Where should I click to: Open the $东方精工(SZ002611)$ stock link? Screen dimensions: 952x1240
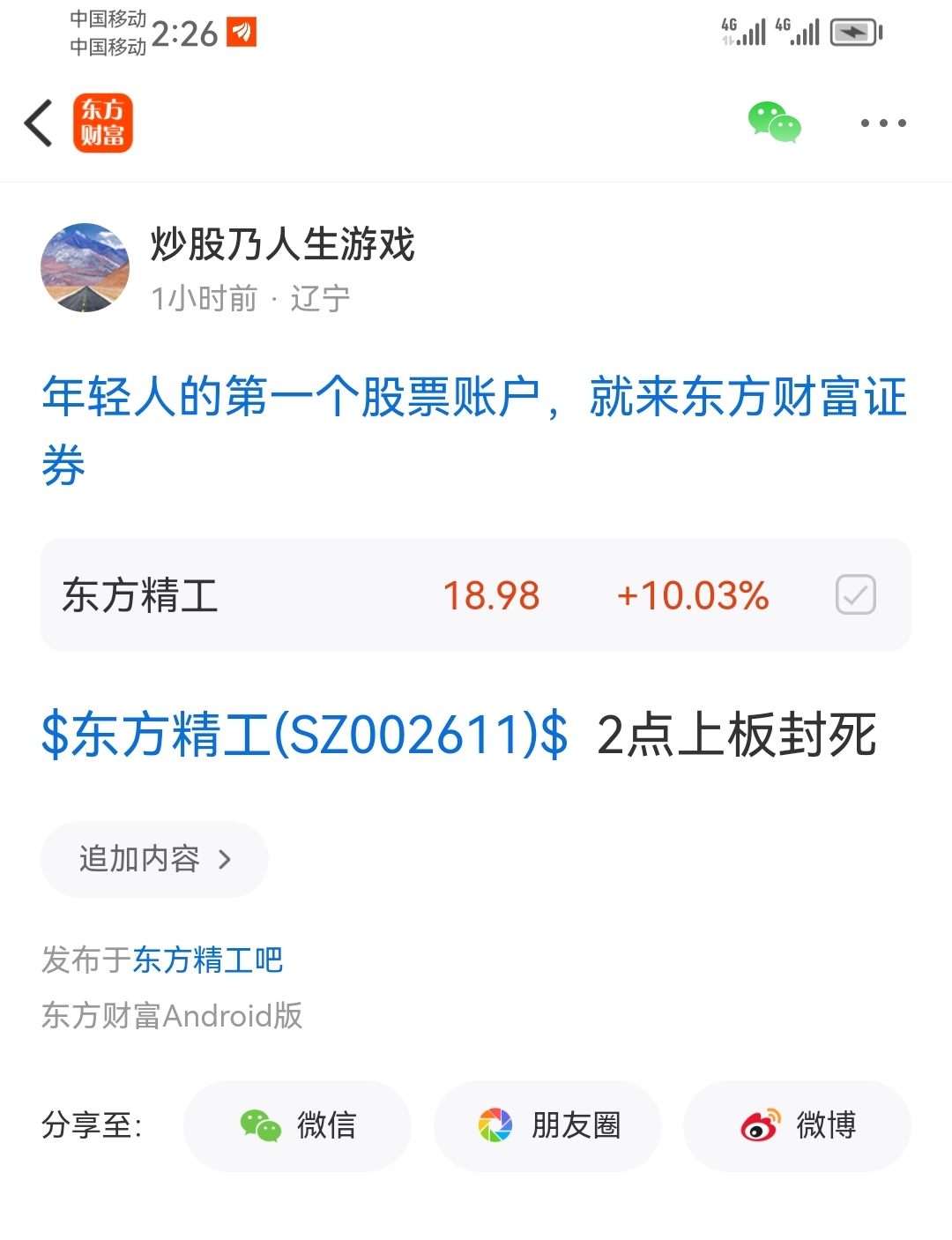305,735
